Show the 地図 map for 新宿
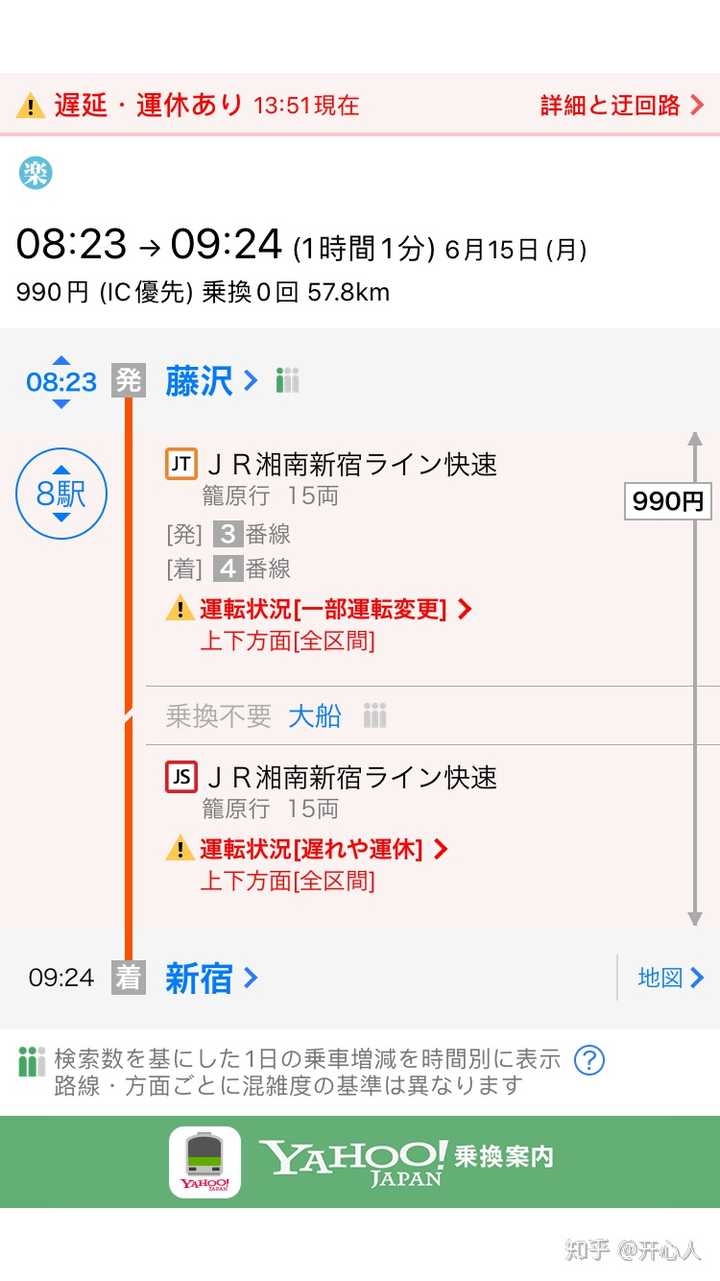 [670, 977]
